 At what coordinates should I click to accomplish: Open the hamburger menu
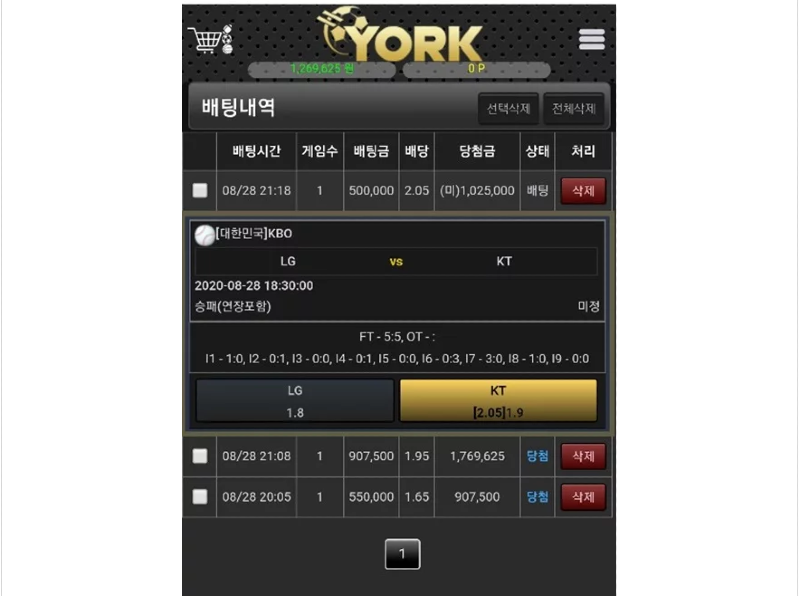pos(592,39)
